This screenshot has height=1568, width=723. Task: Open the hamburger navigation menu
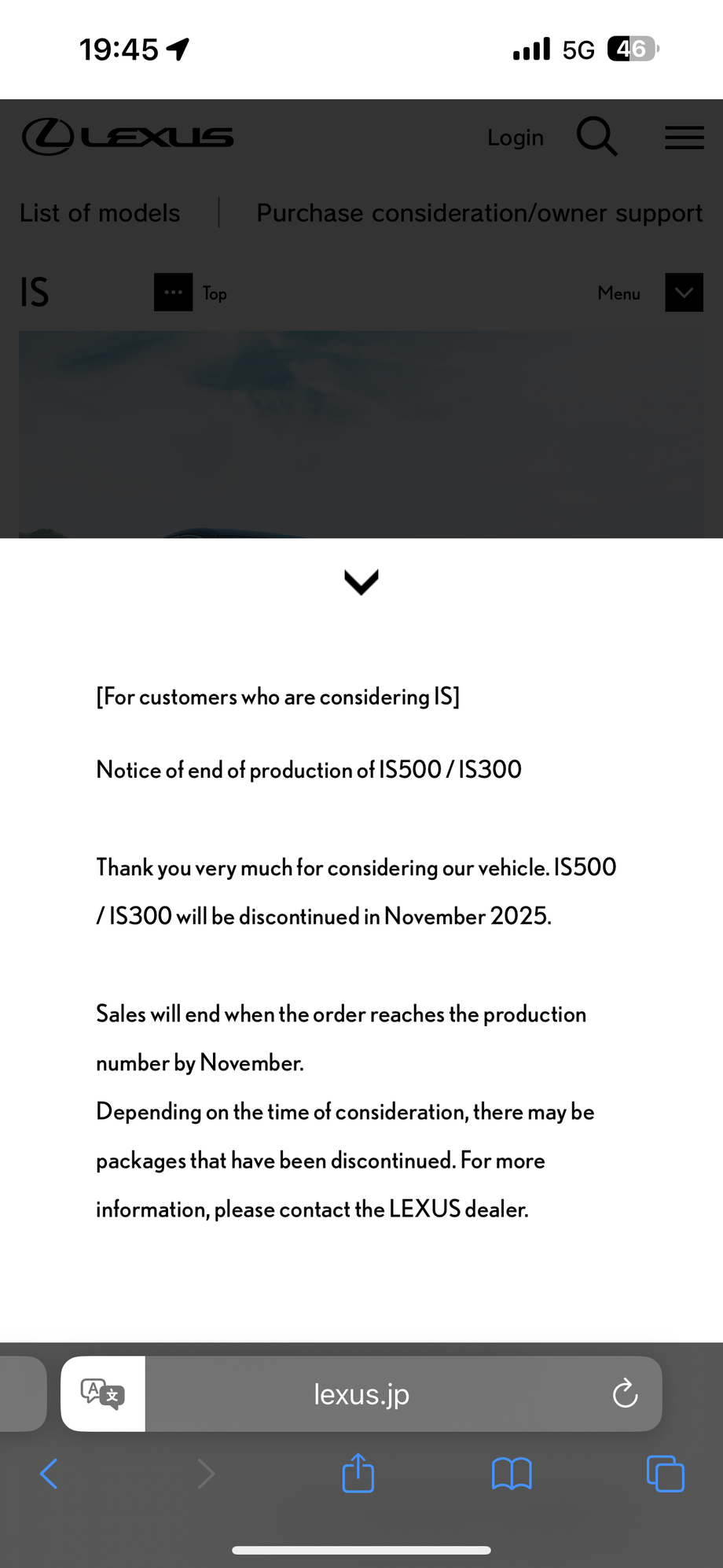tap(683, 137)
